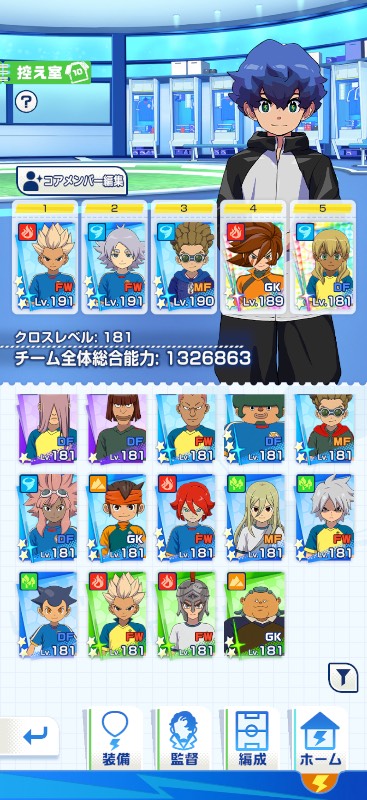Switch to the 編成 formation tab
The width and height of the screenshot is (367, 800).
252,739
